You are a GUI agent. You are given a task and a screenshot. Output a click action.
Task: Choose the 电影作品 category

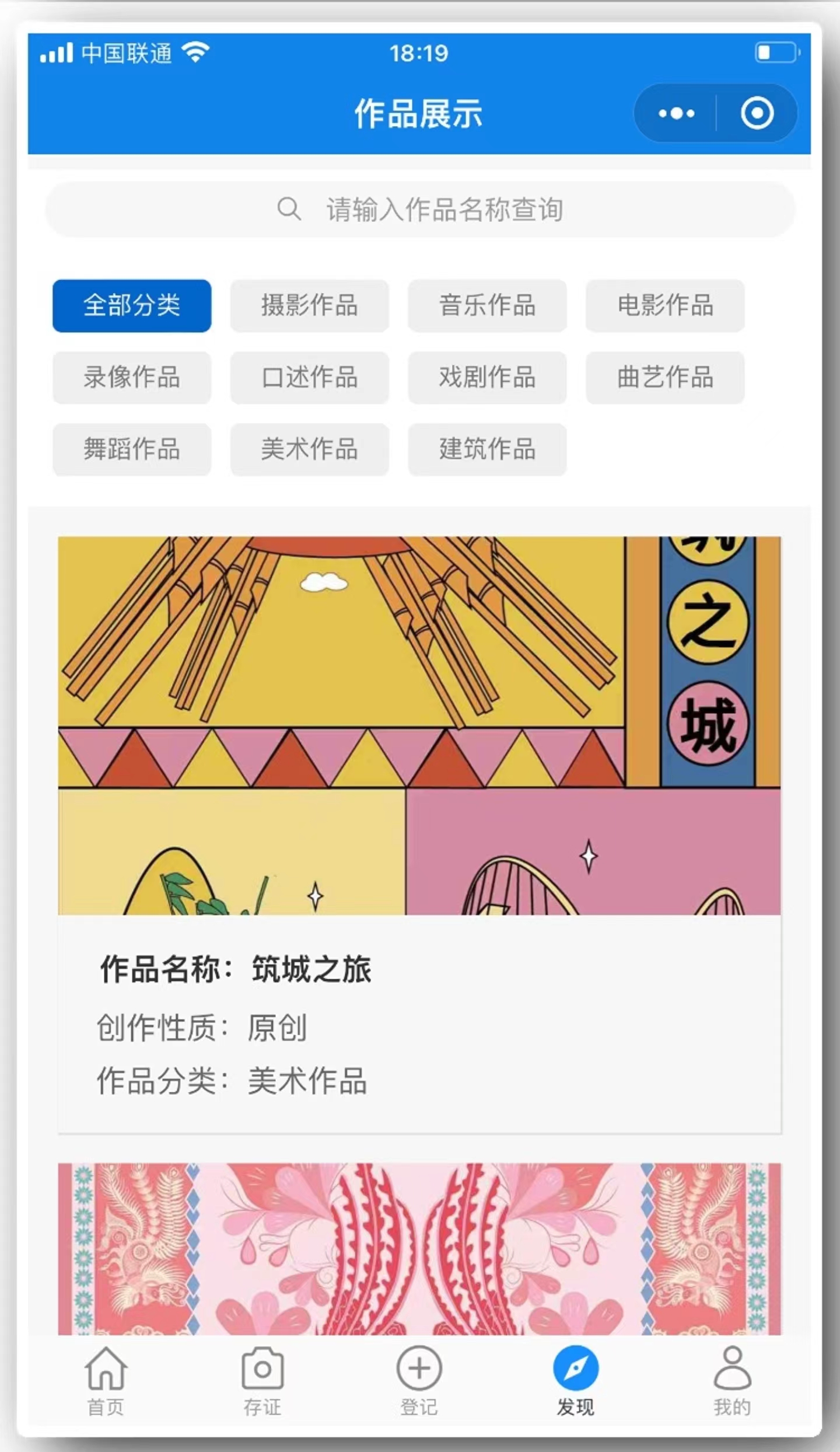(665, 306)
